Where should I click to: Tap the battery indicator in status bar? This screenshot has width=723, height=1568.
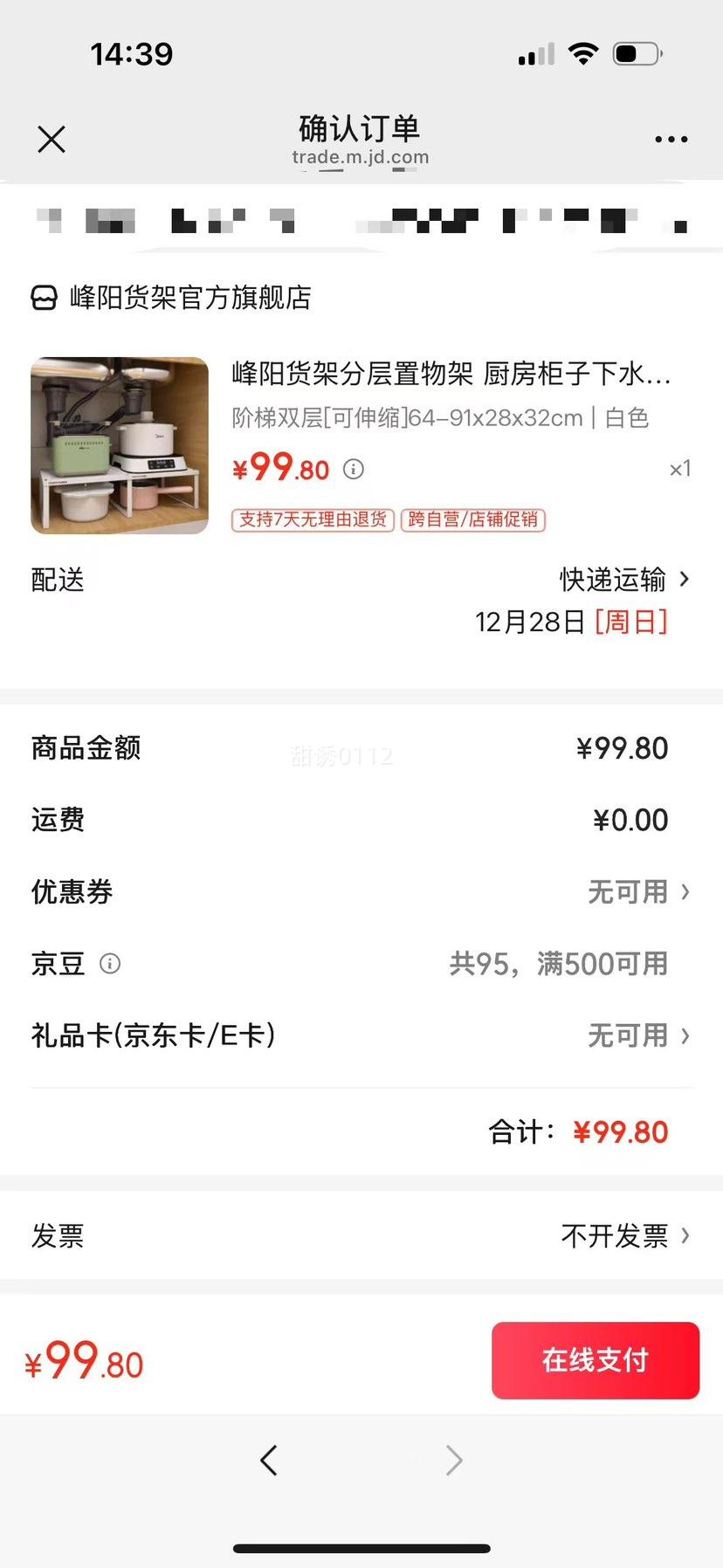[635, 52]
